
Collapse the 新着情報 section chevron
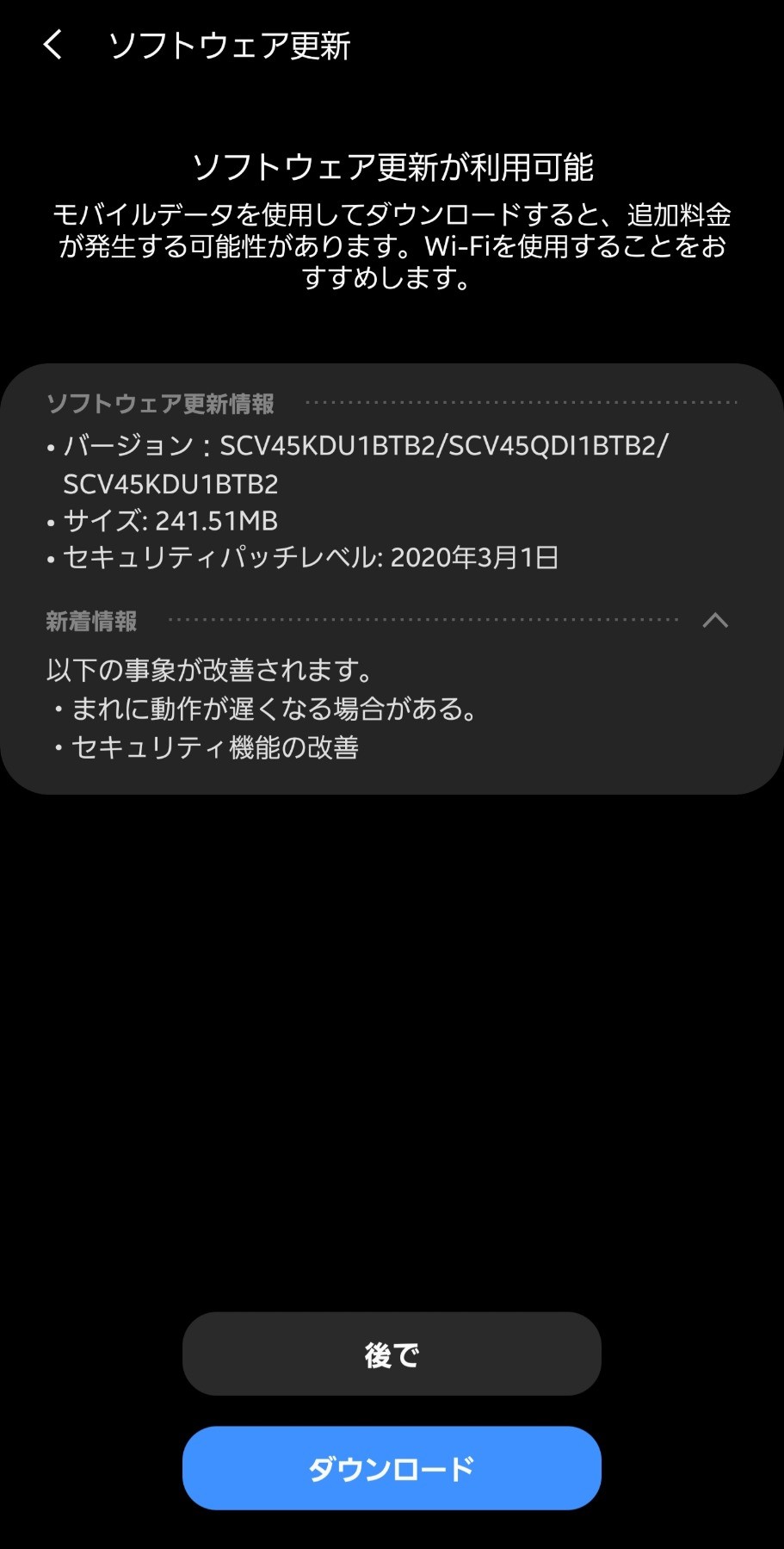[715, 620]
